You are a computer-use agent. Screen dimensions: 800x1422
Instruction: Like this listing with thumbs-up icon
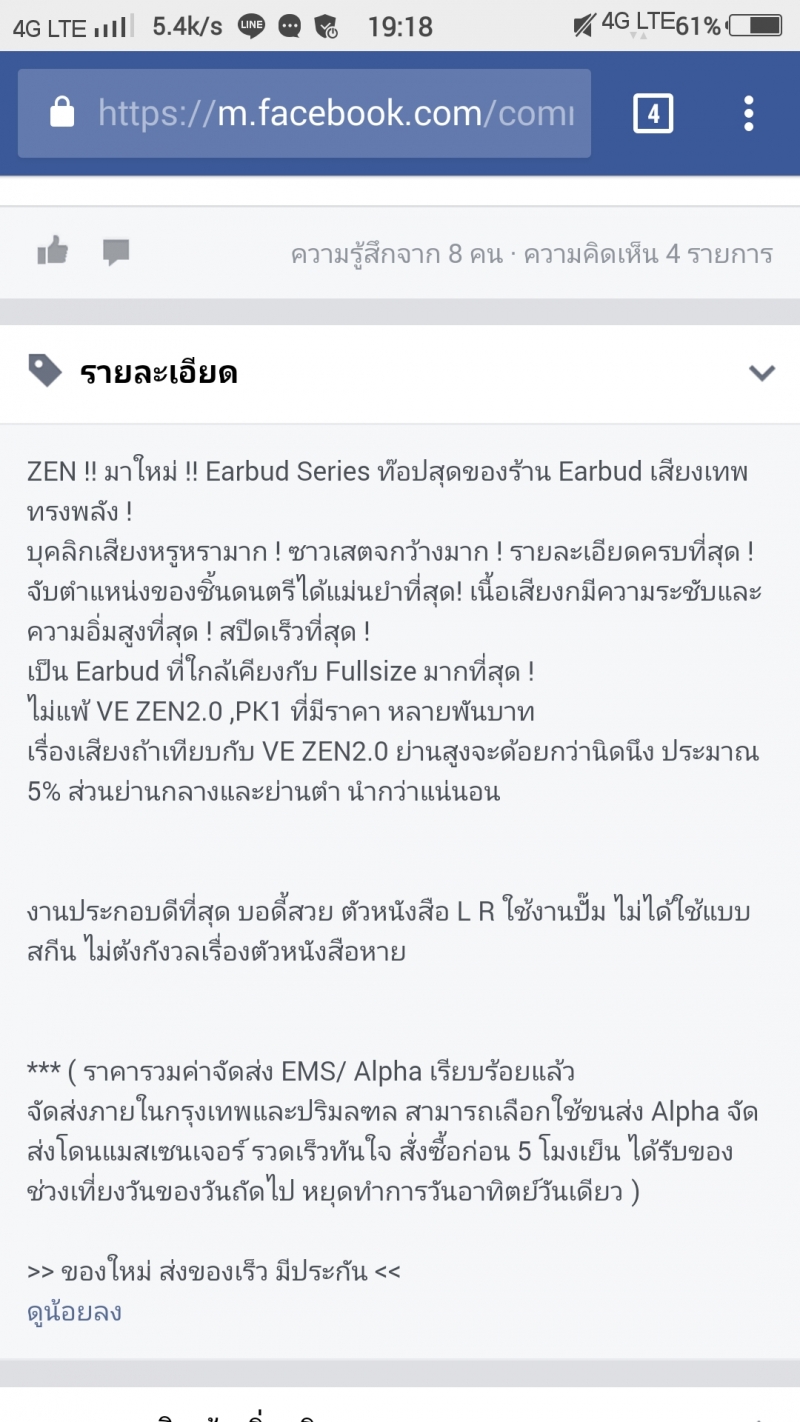point(52,252)
